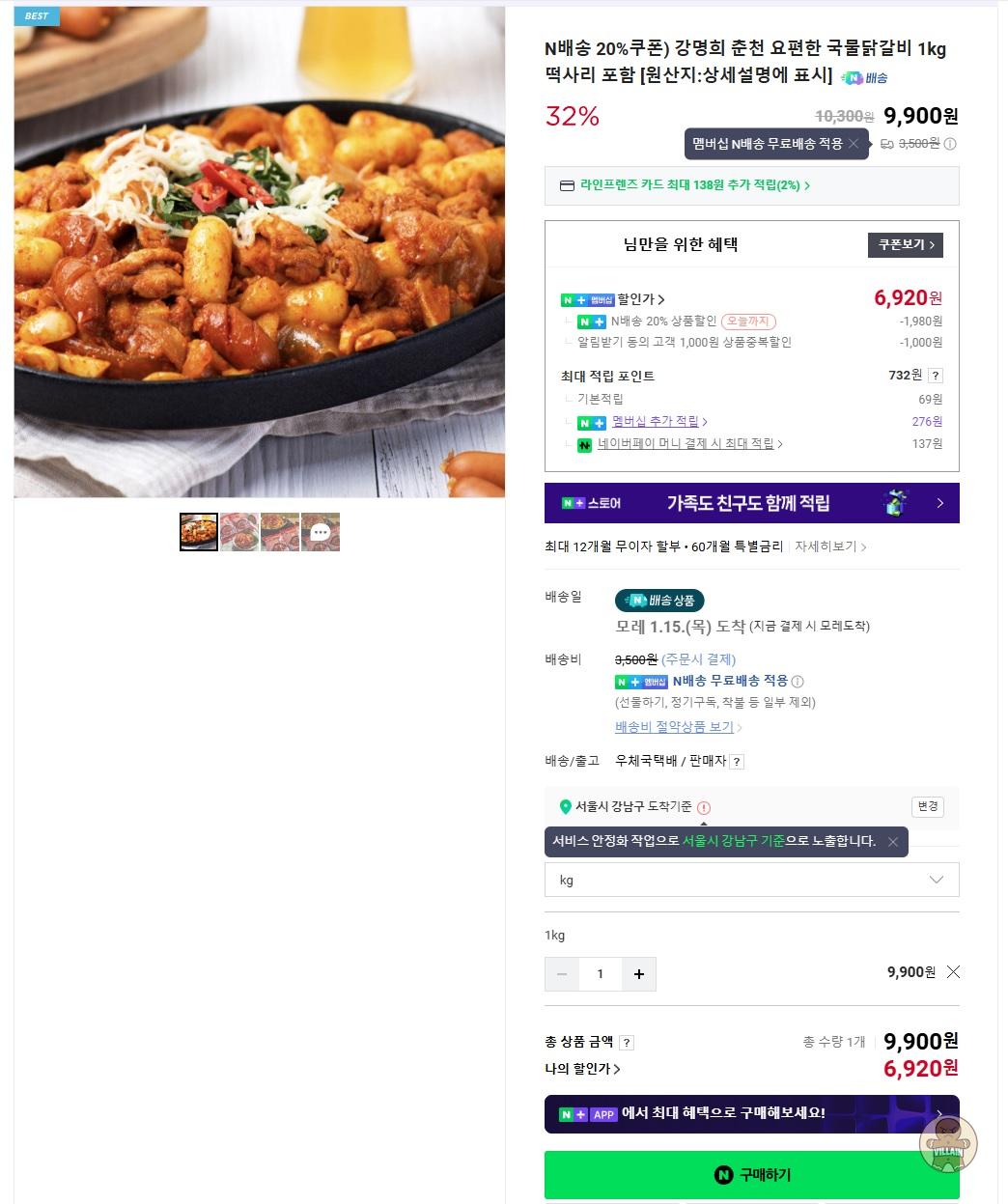Viewport: 1008px width, 1204px height.
Task: Tap 변경 to change delivery address
Action: tap(927, 806)
